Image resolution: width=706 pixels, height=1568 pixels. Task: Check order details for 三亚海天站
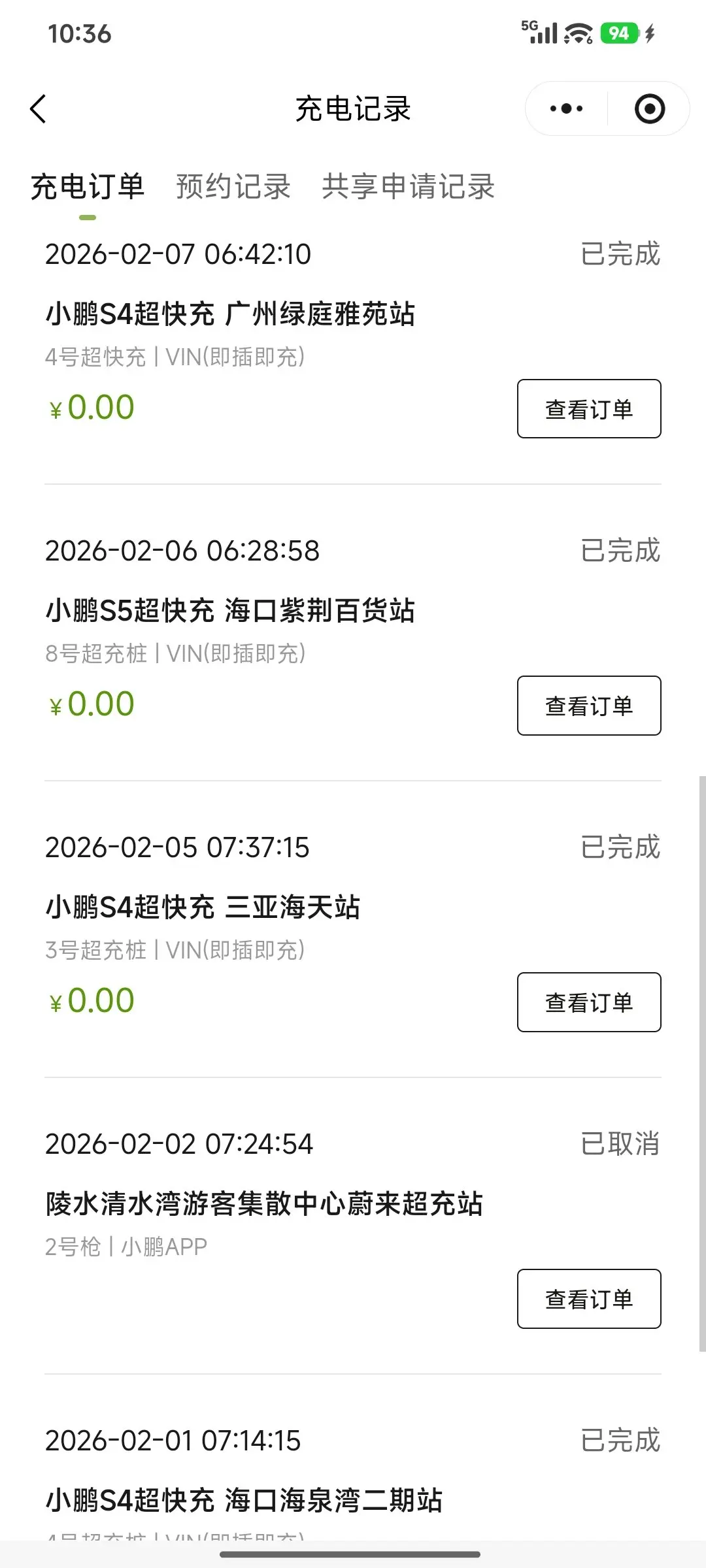pos(588,1002)
